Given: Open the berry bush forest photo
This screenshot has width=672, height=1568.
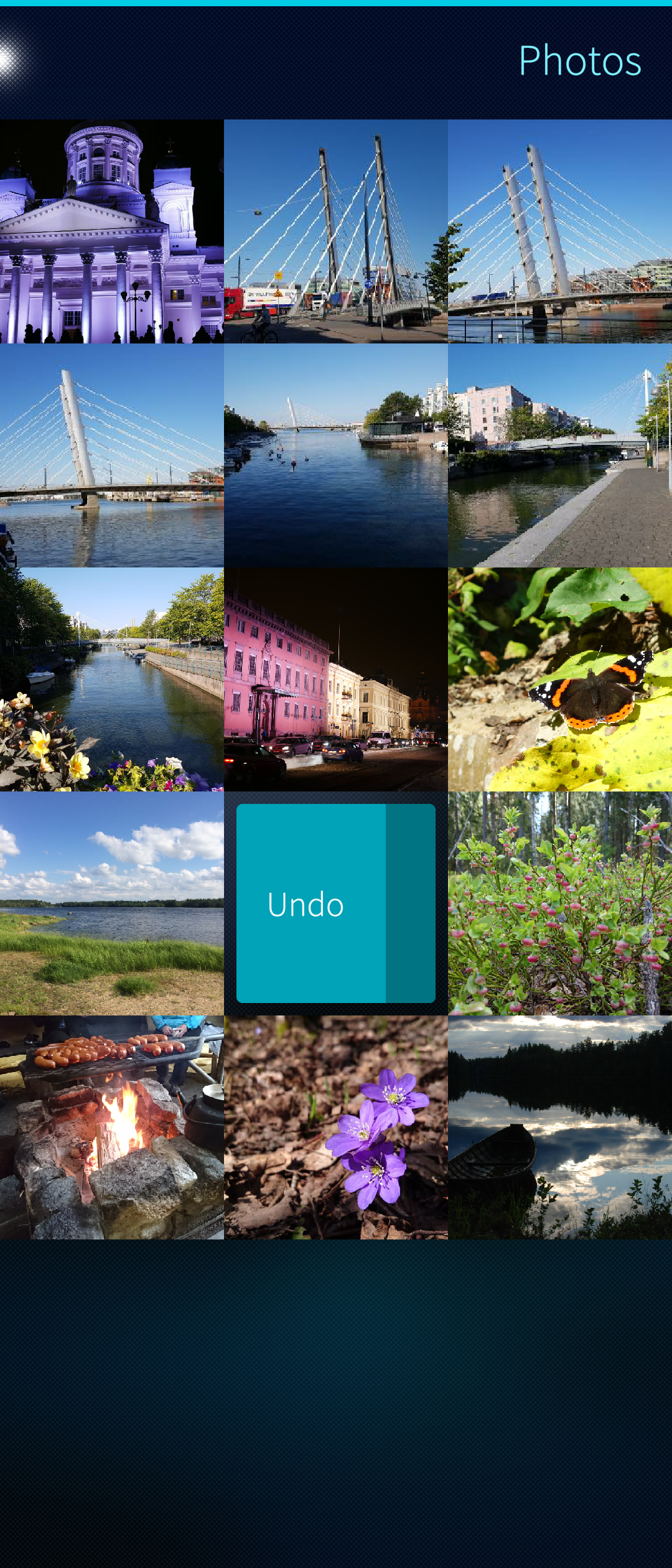Looking at the screenshot, I should [560, 903].
